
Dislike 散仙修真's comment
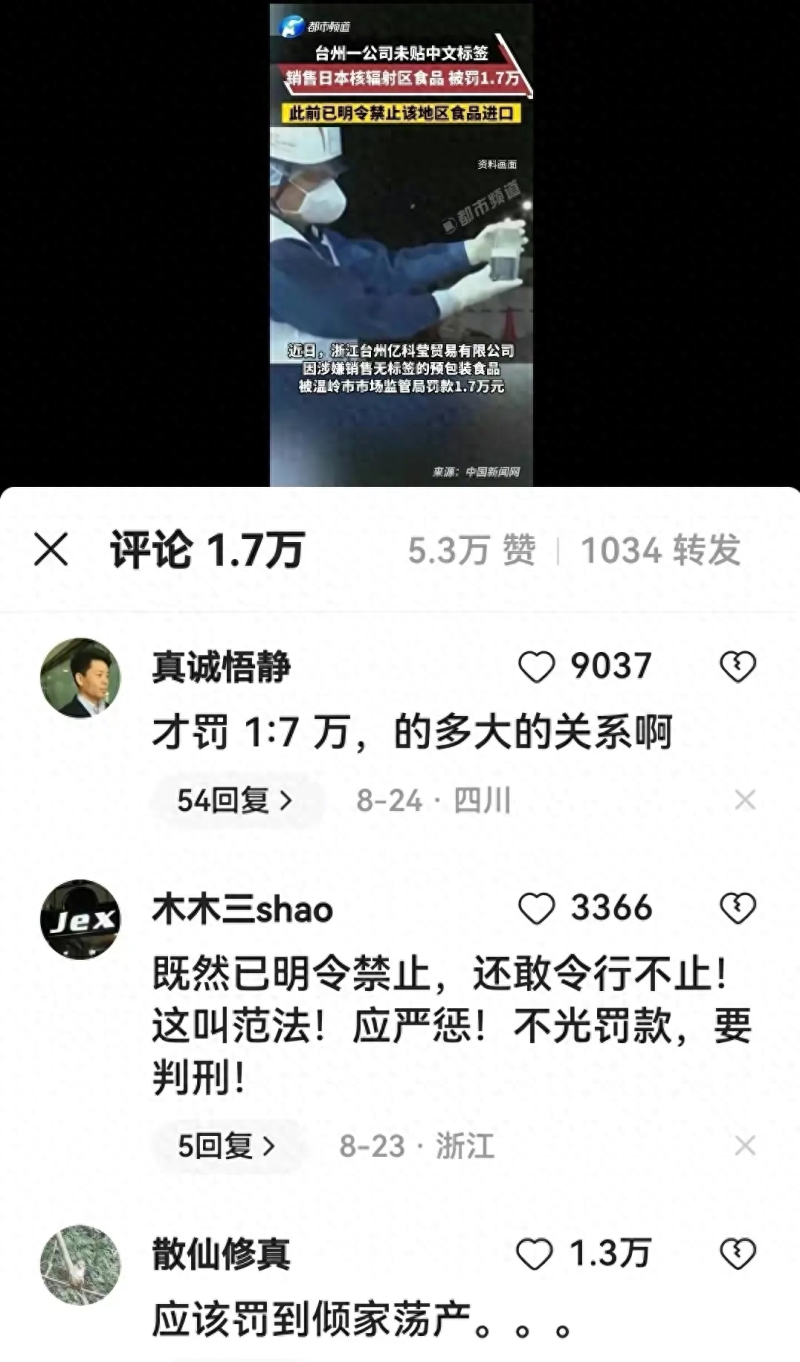pyautogui.click(x=738, y=1254)
